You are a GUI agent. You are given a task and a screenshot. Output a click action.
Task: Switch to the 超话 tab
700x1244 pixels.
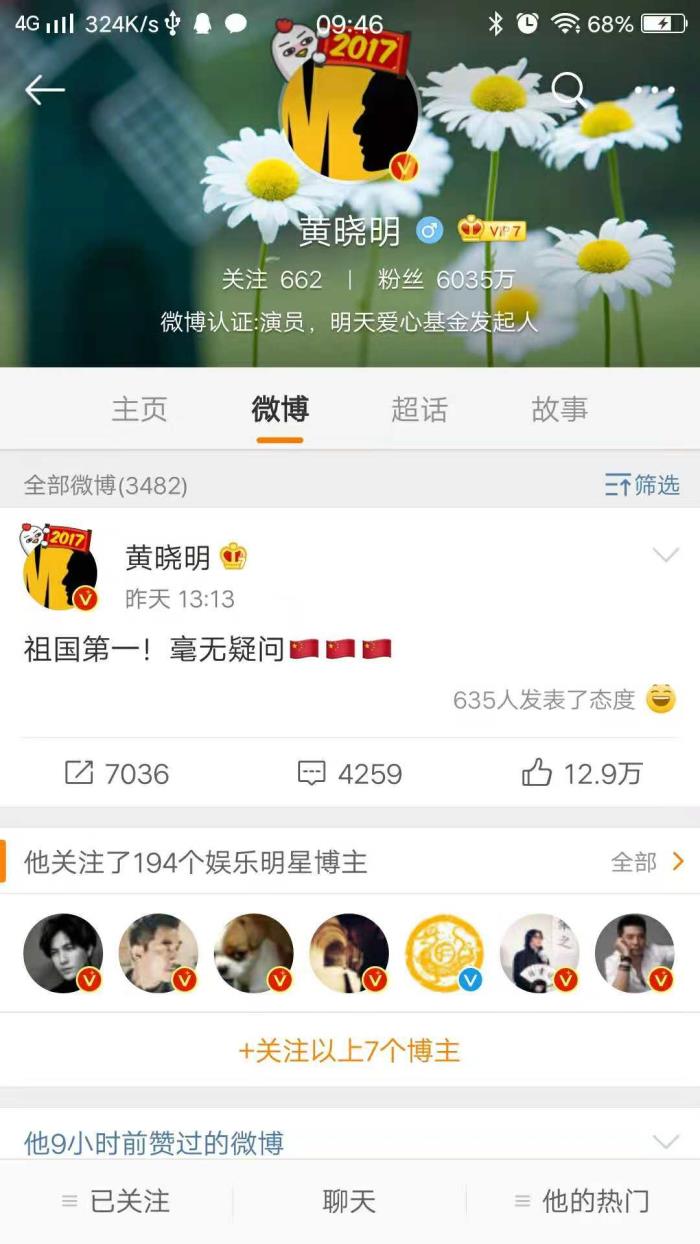point(419,409)
